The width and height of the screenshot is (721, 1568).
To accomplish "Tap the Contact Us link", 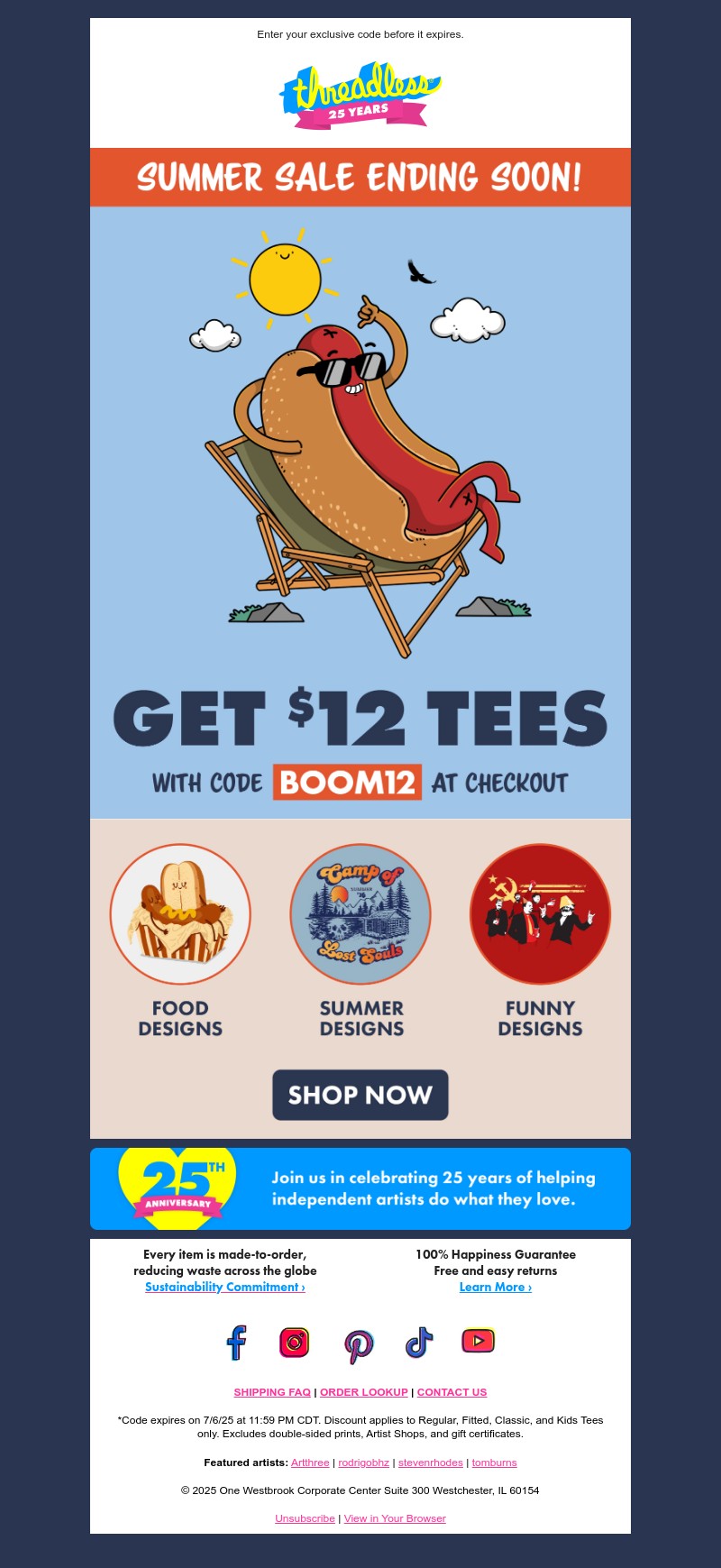I will pos(452,1392).
